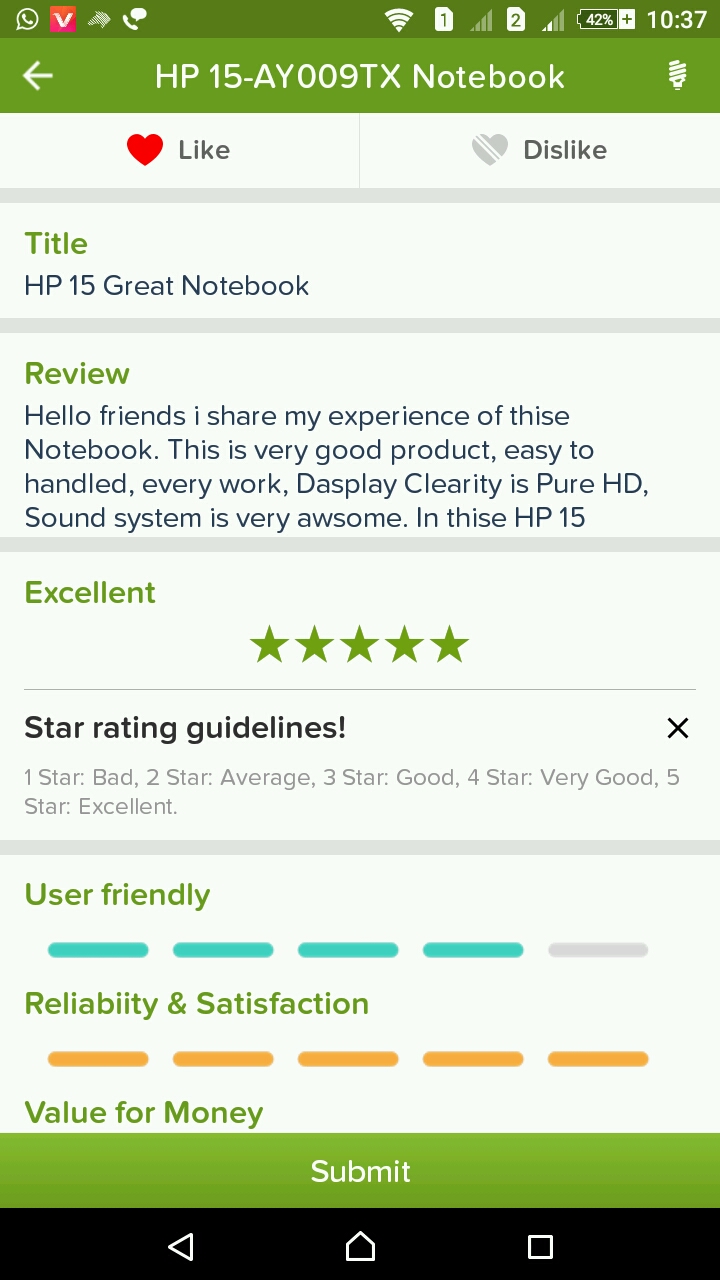Select the Like option

179,150
